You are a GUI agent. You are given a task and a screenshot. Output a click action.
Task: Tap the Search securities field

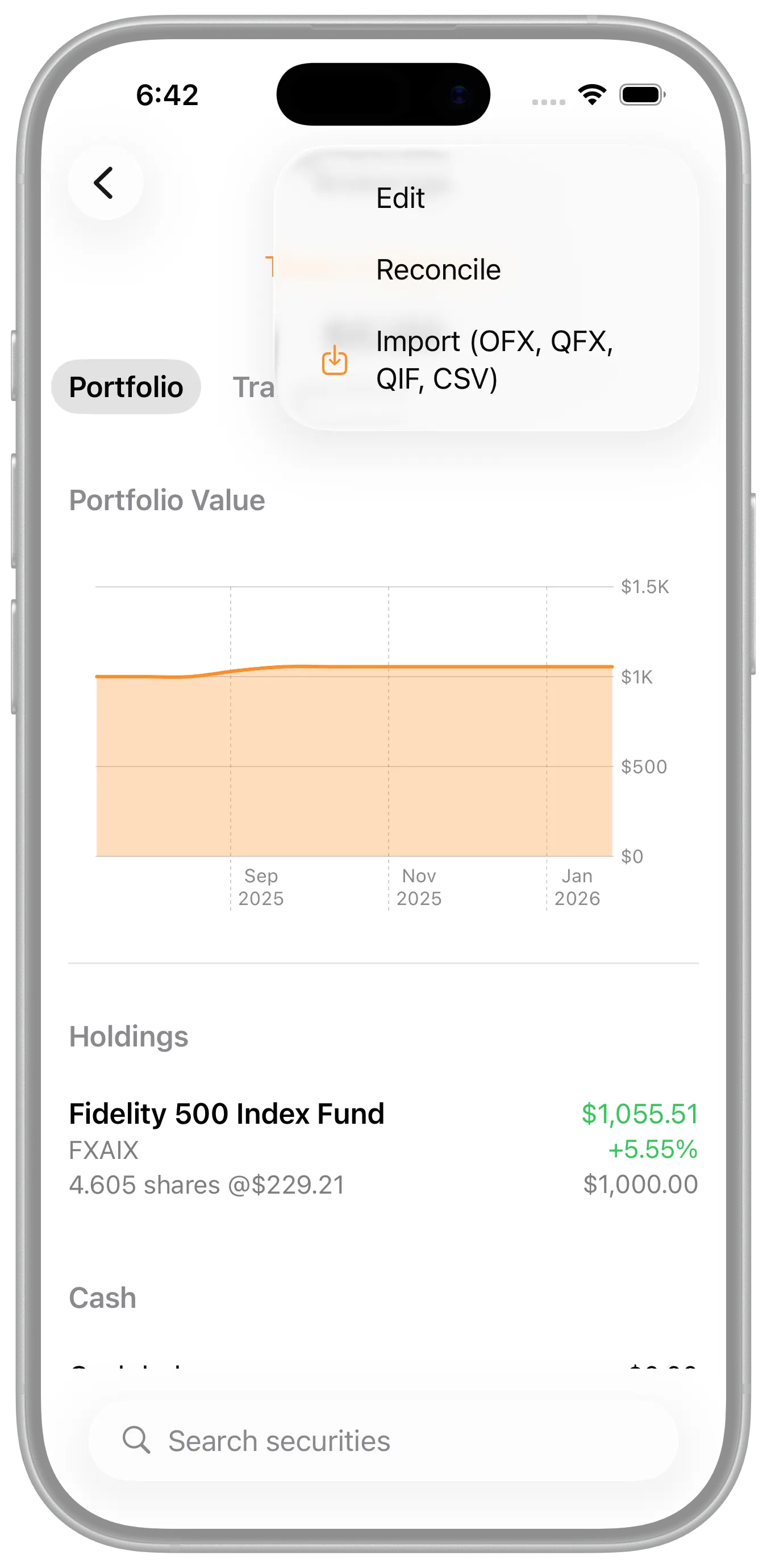[x=383, y=1441]
